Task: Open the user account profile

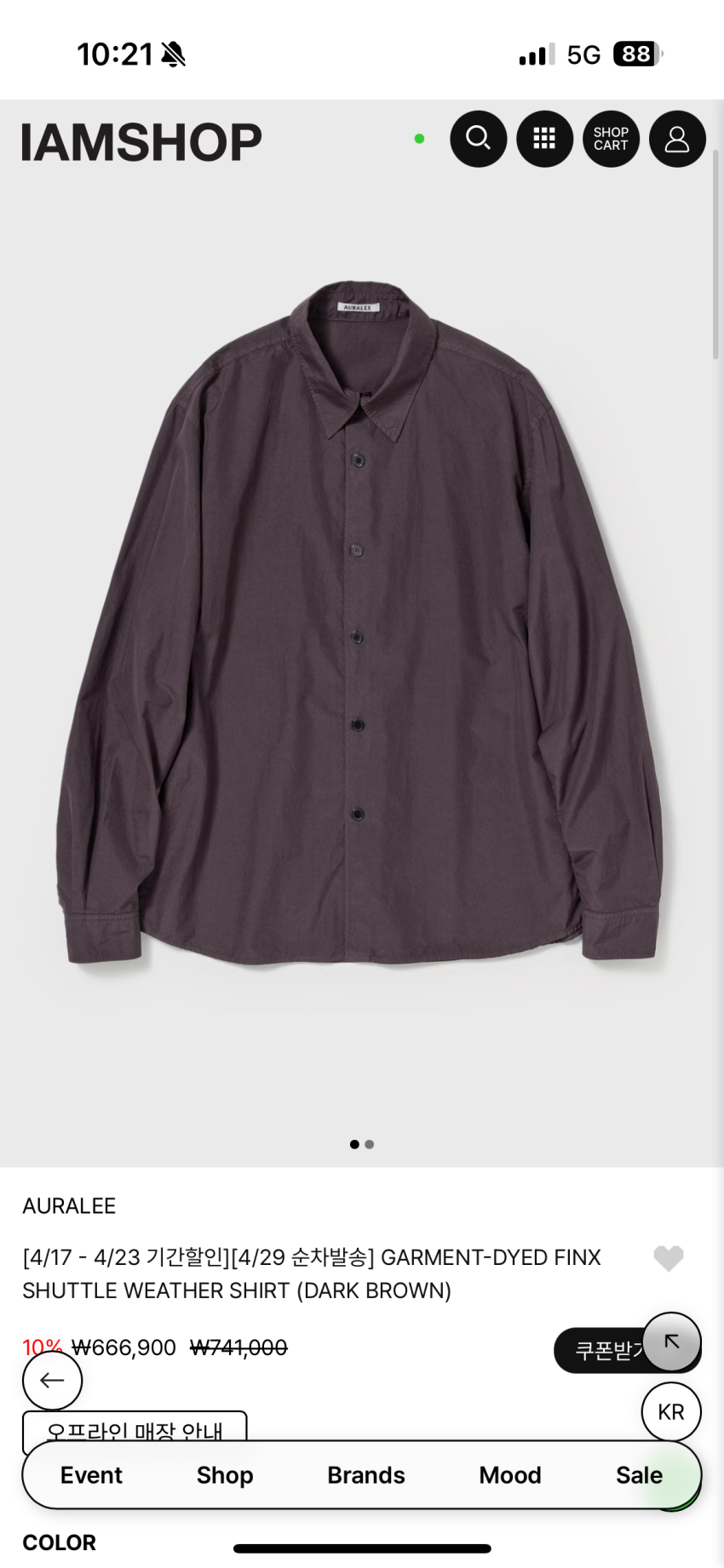Action: 677,139
